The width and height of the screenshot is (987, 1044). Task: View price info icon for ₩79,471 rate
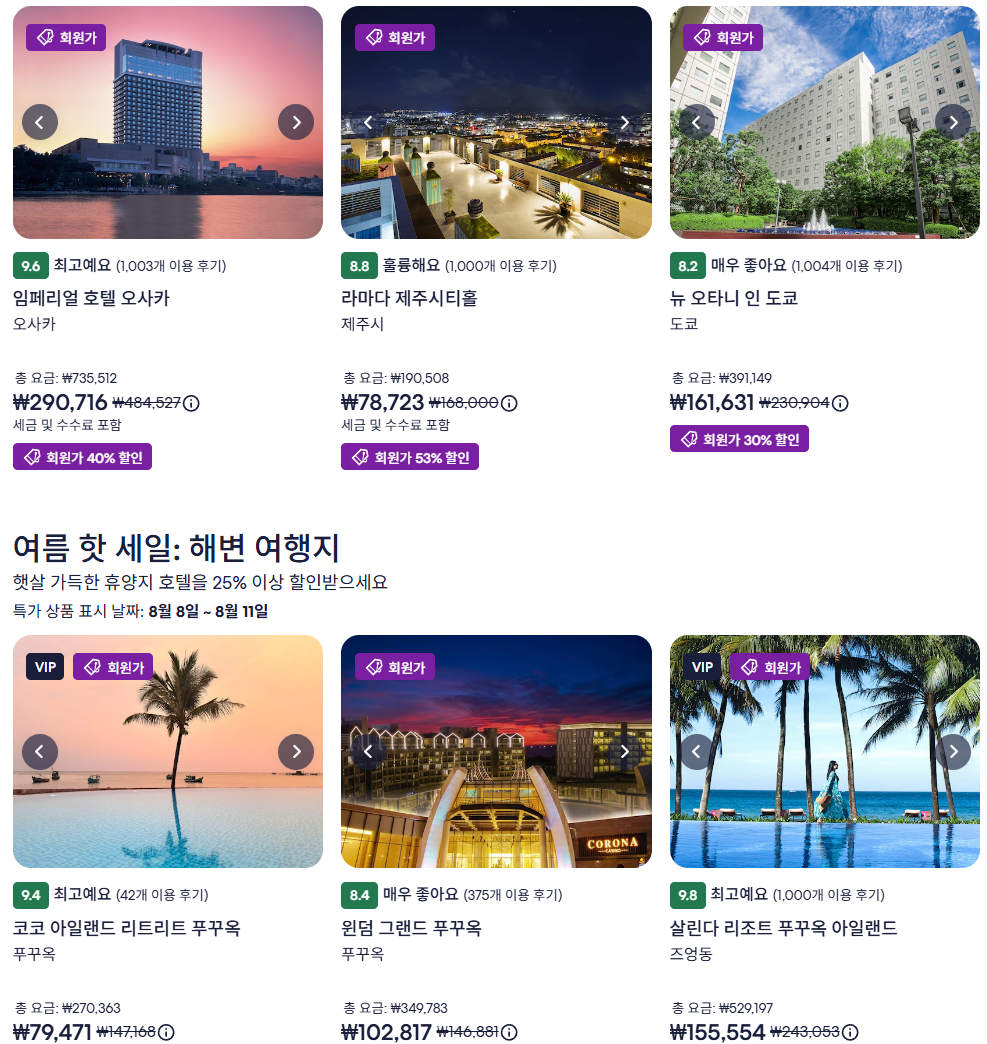coord(167,1033)
